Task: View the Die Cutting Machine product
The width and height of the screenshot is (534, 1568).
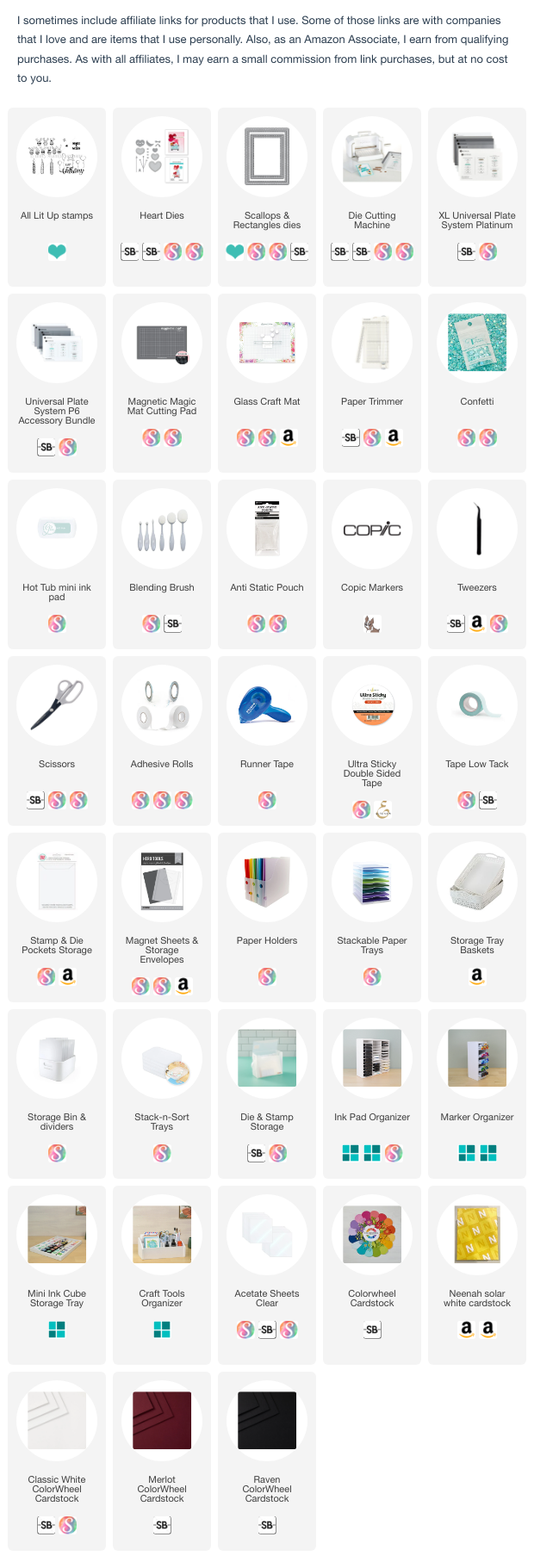Action: tap(372, 158)
